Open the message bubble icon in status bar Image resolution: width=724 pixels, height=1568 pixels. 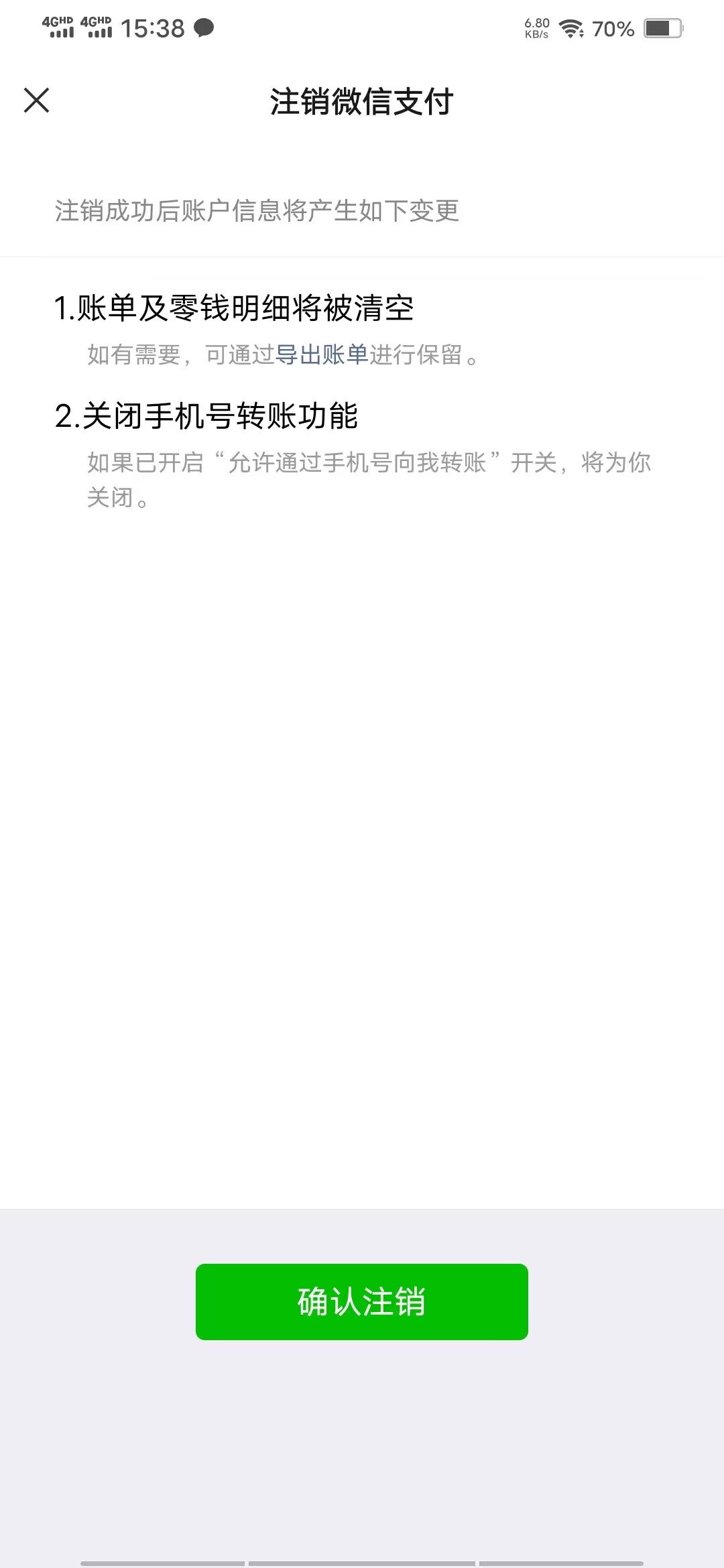pos(204,28)
